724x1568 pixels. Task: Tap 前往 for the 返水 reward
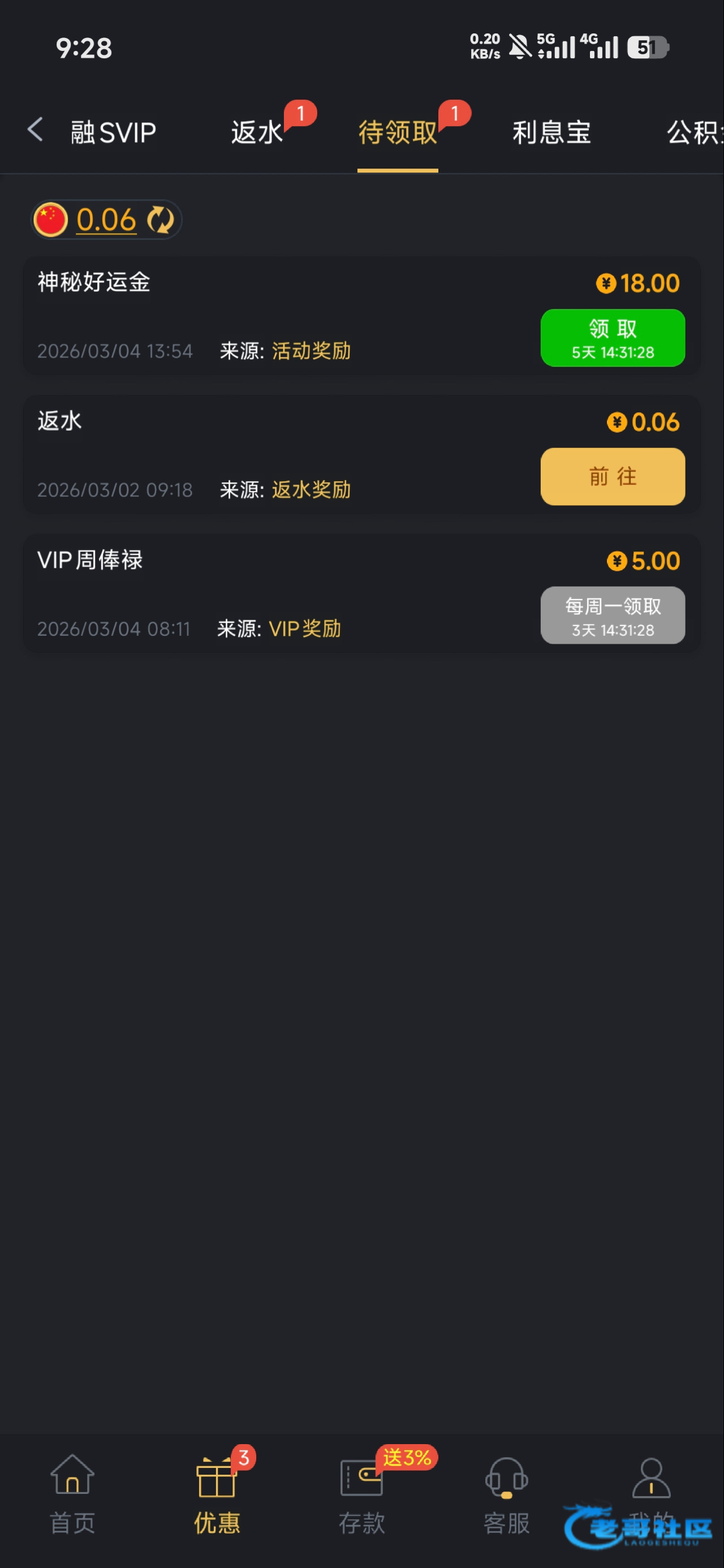pos(612,477)
